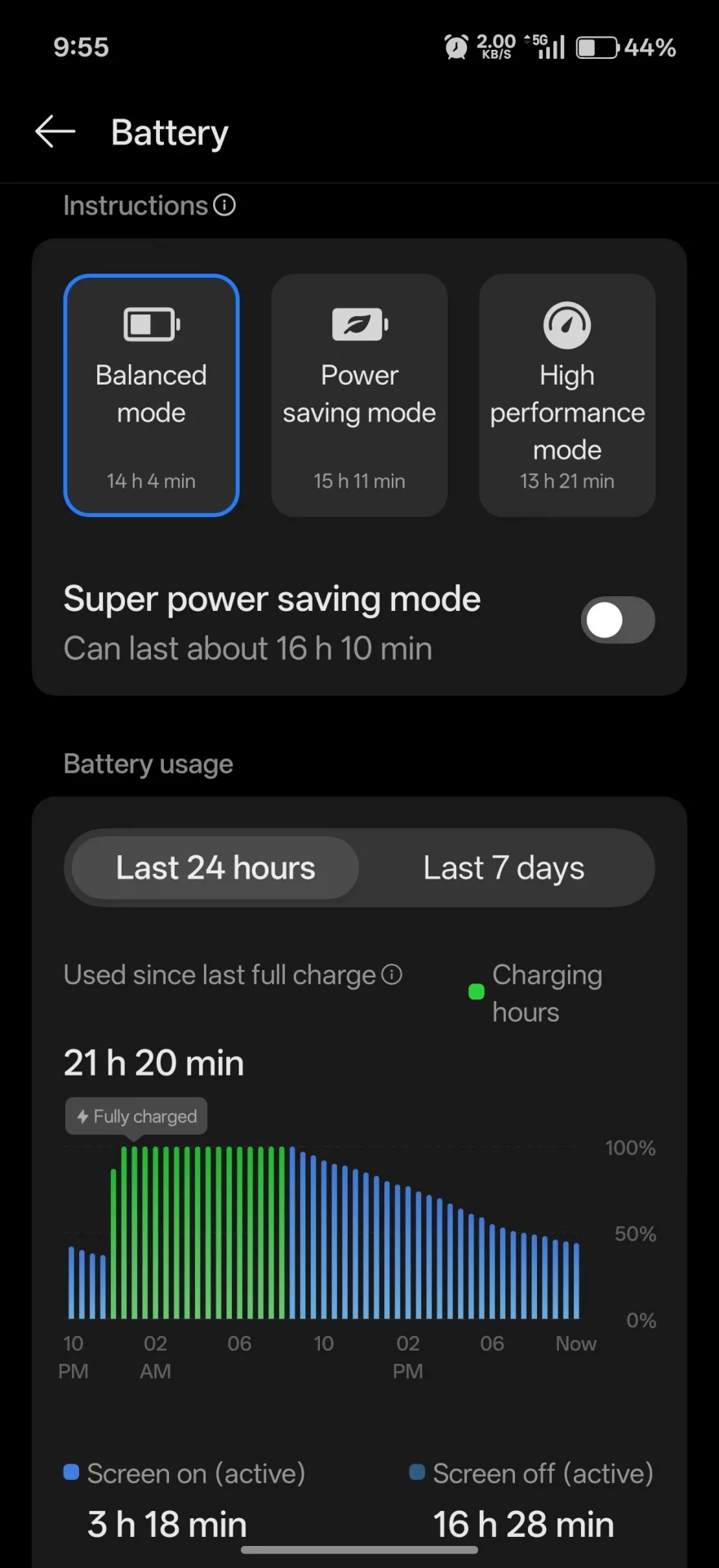This screenshot has height=1568, width=719.
Task: Tap info icon beside Used since last full charge
Action: tap(392, 974)
